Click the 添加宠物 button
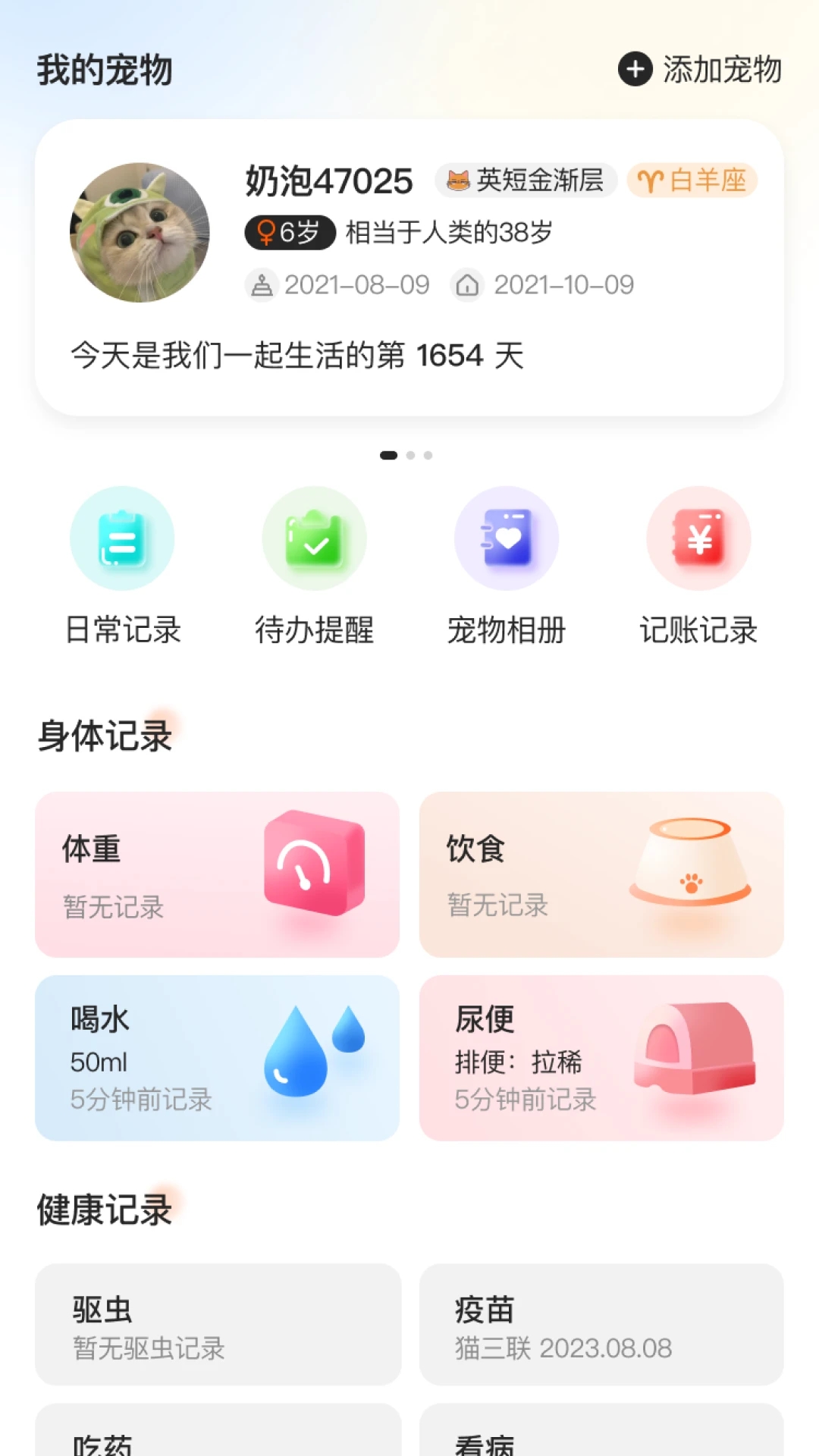819x1456 pixels. 720,72
